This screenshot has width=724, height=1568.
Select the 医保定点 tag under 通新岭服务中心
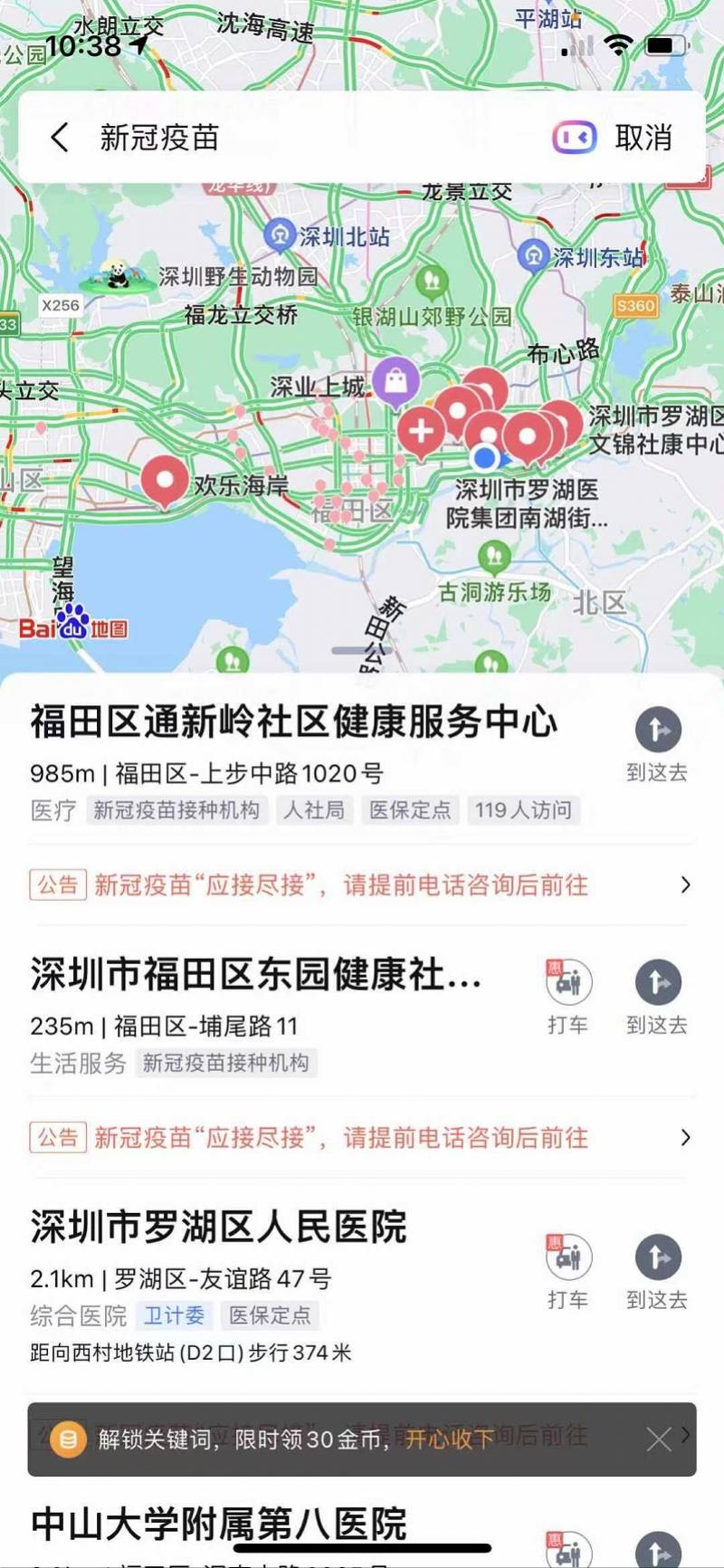(412, 810)
